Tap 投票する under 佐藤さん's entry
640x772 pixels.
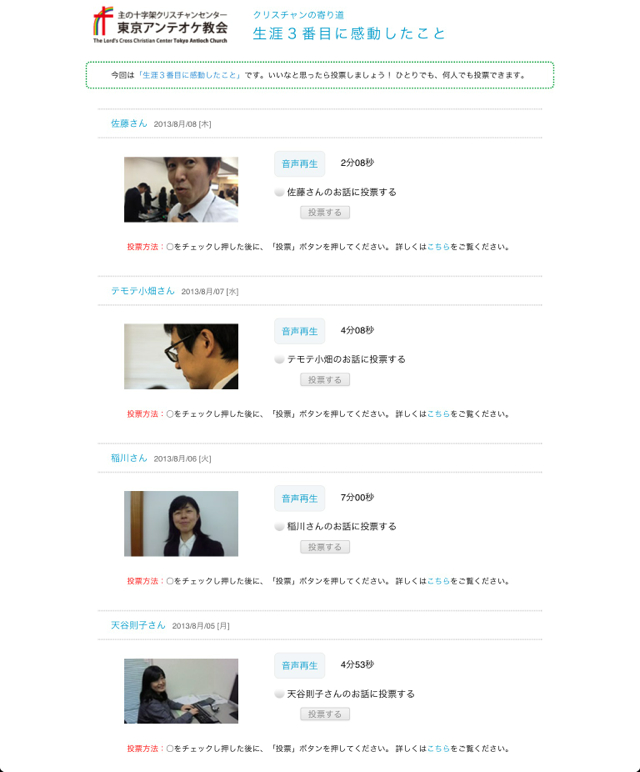(x=324, y=212)
